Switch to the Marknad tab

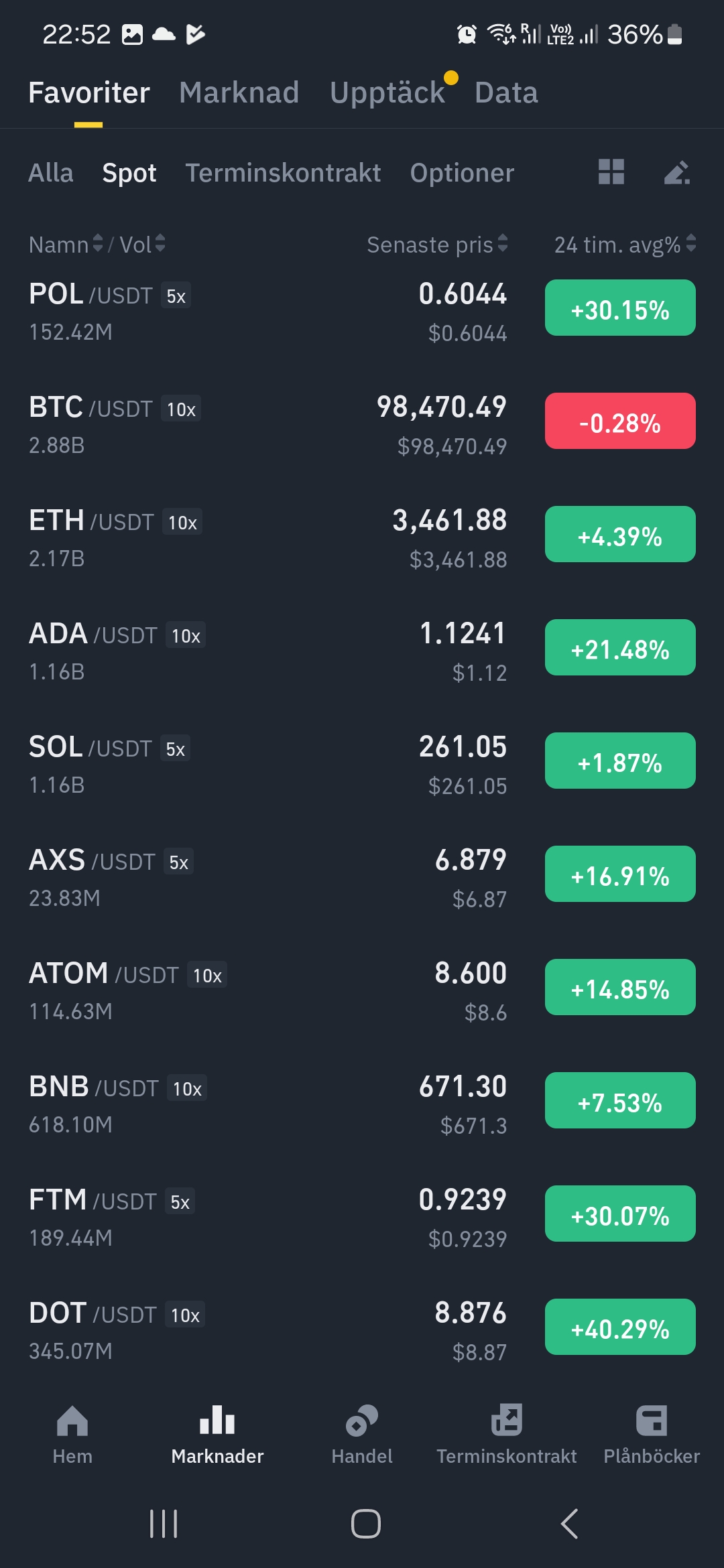point(239,92)
